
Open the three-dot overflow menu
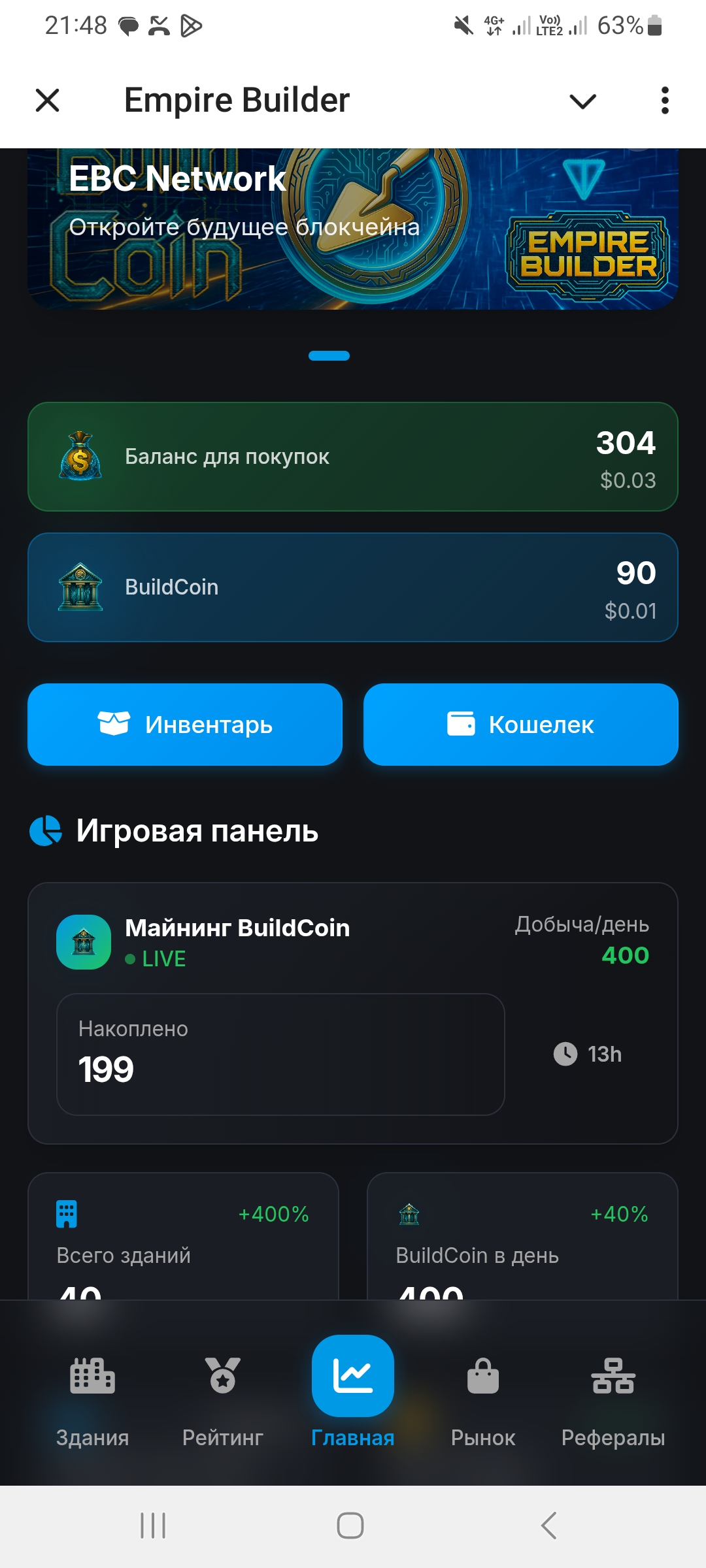(665, 101)
